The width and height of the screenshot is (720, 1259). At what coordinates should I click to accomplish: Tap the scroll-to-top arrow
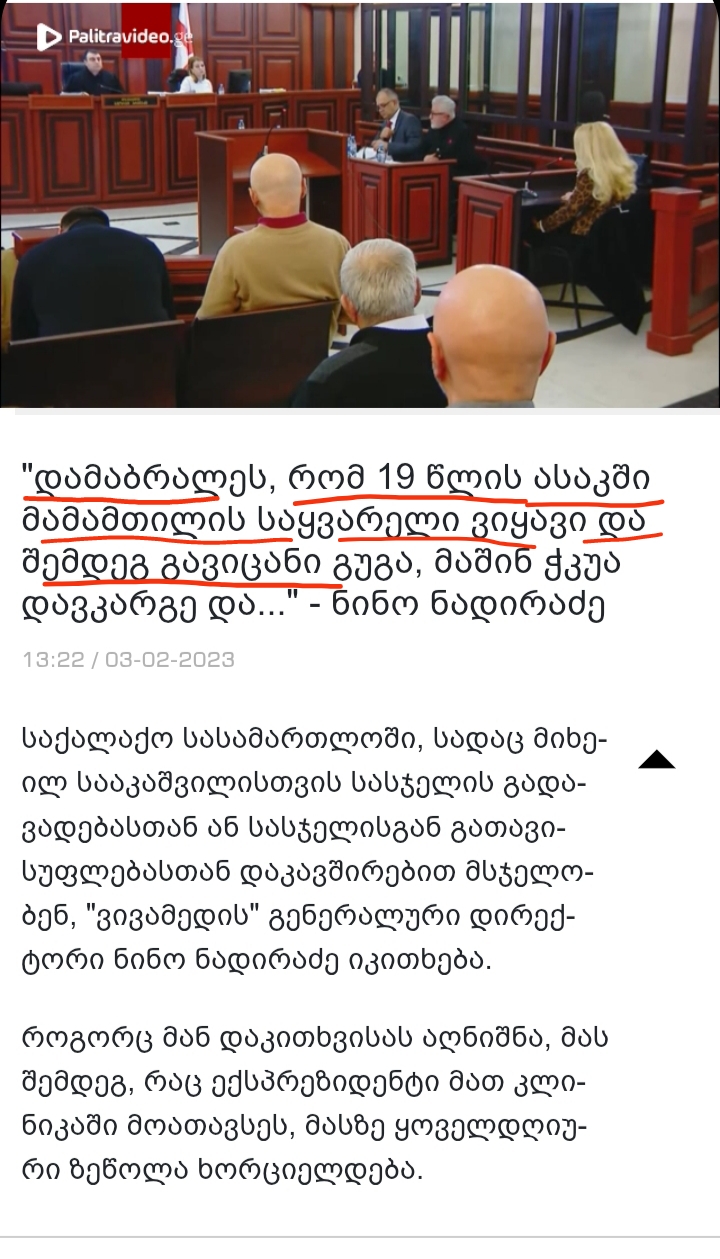click(x=656, y=760)
